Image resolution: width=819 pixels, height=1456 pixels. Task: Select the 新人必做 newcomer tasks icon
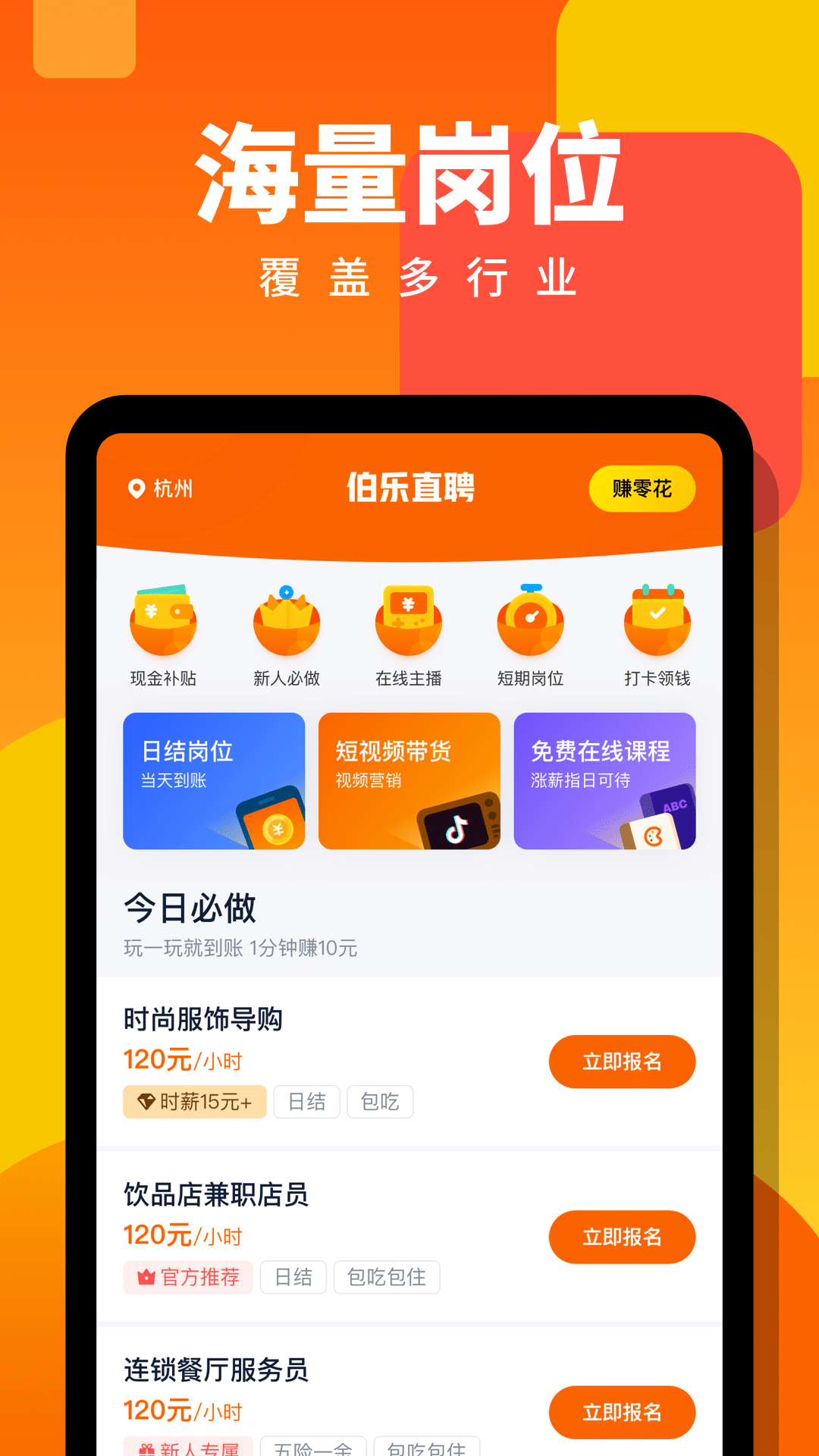coord(287,622)
